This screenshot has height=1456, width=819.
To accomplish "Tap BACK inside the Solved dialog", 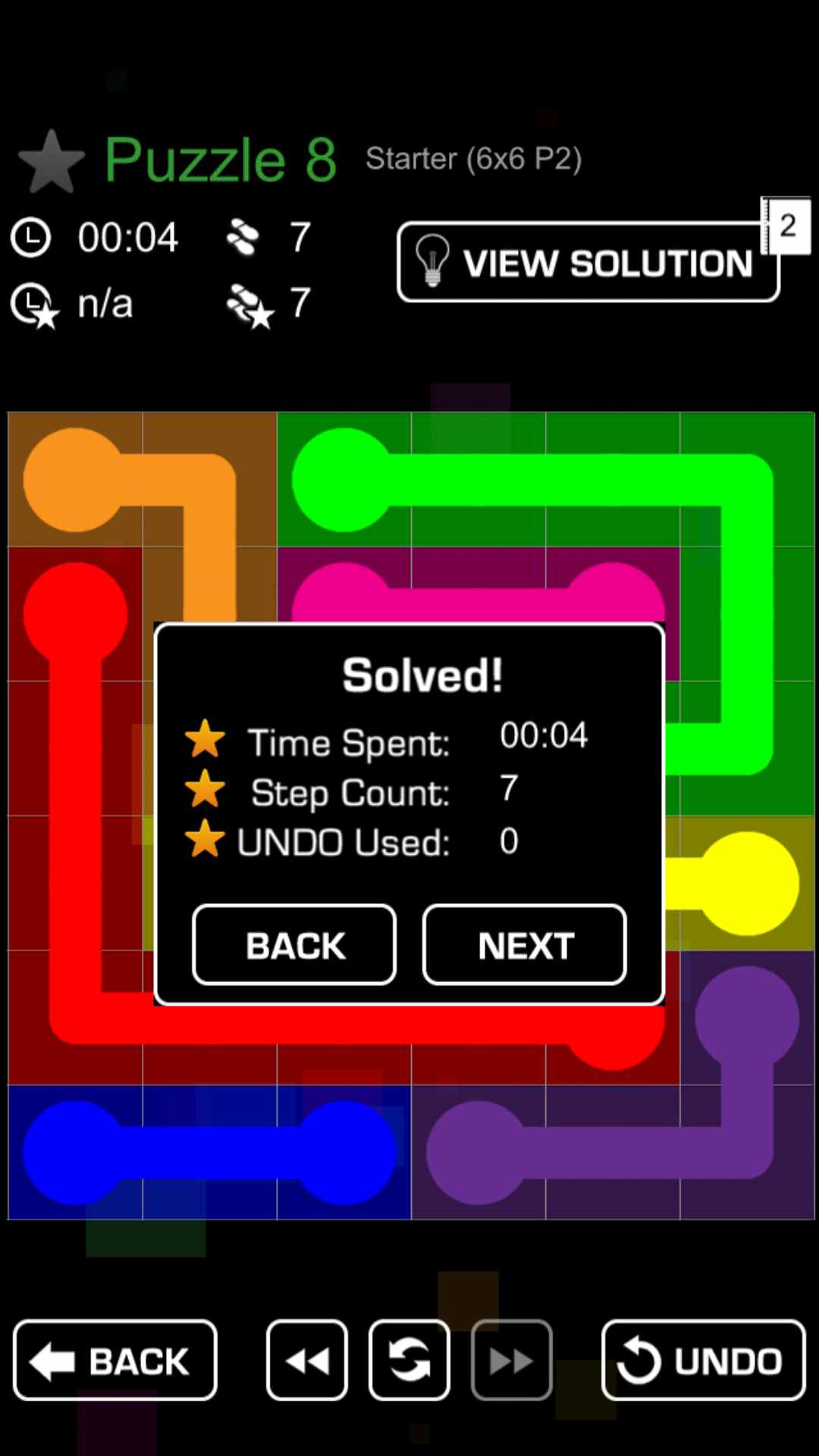I will (294, 945).
